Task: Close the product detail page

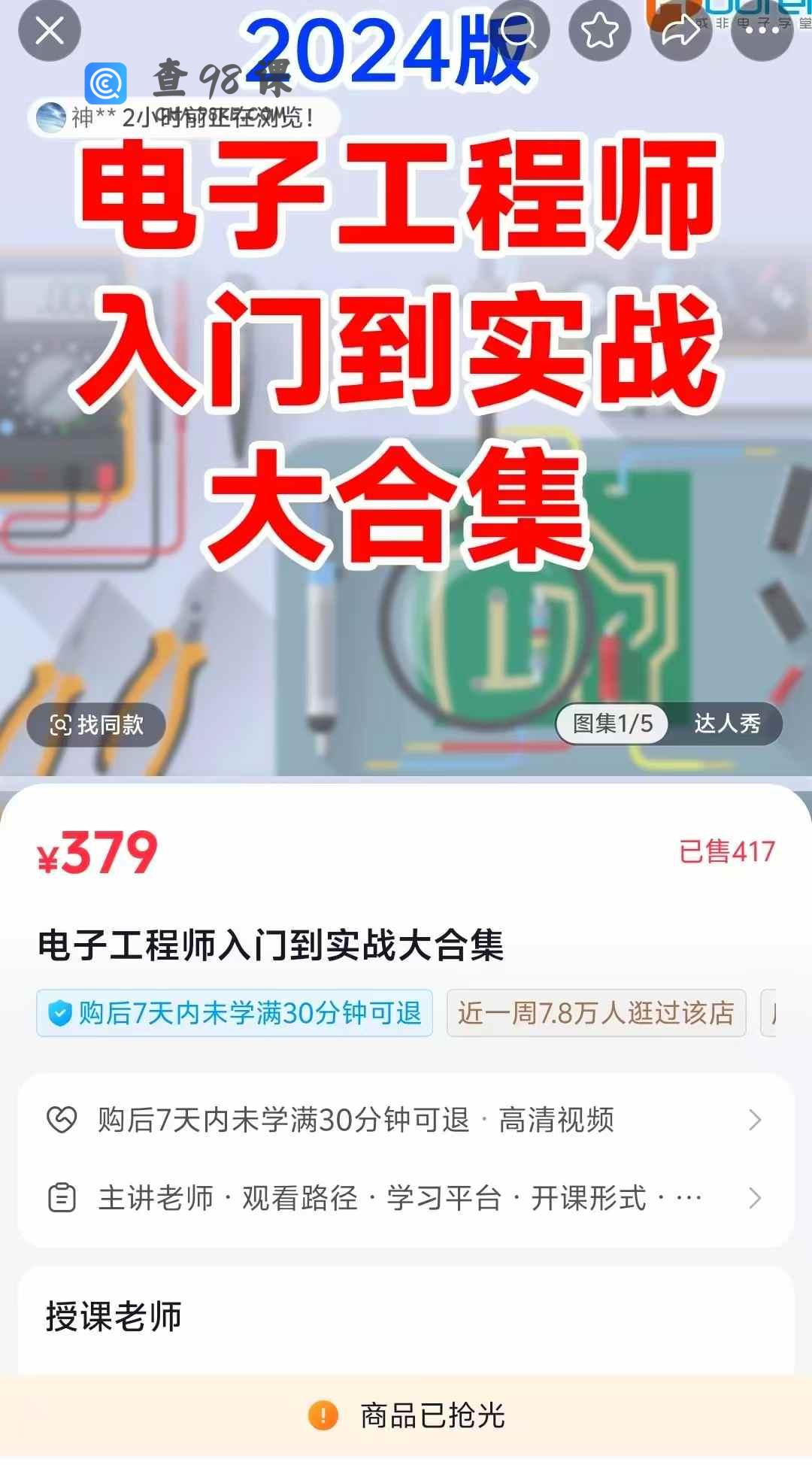Action: [50, 31]
